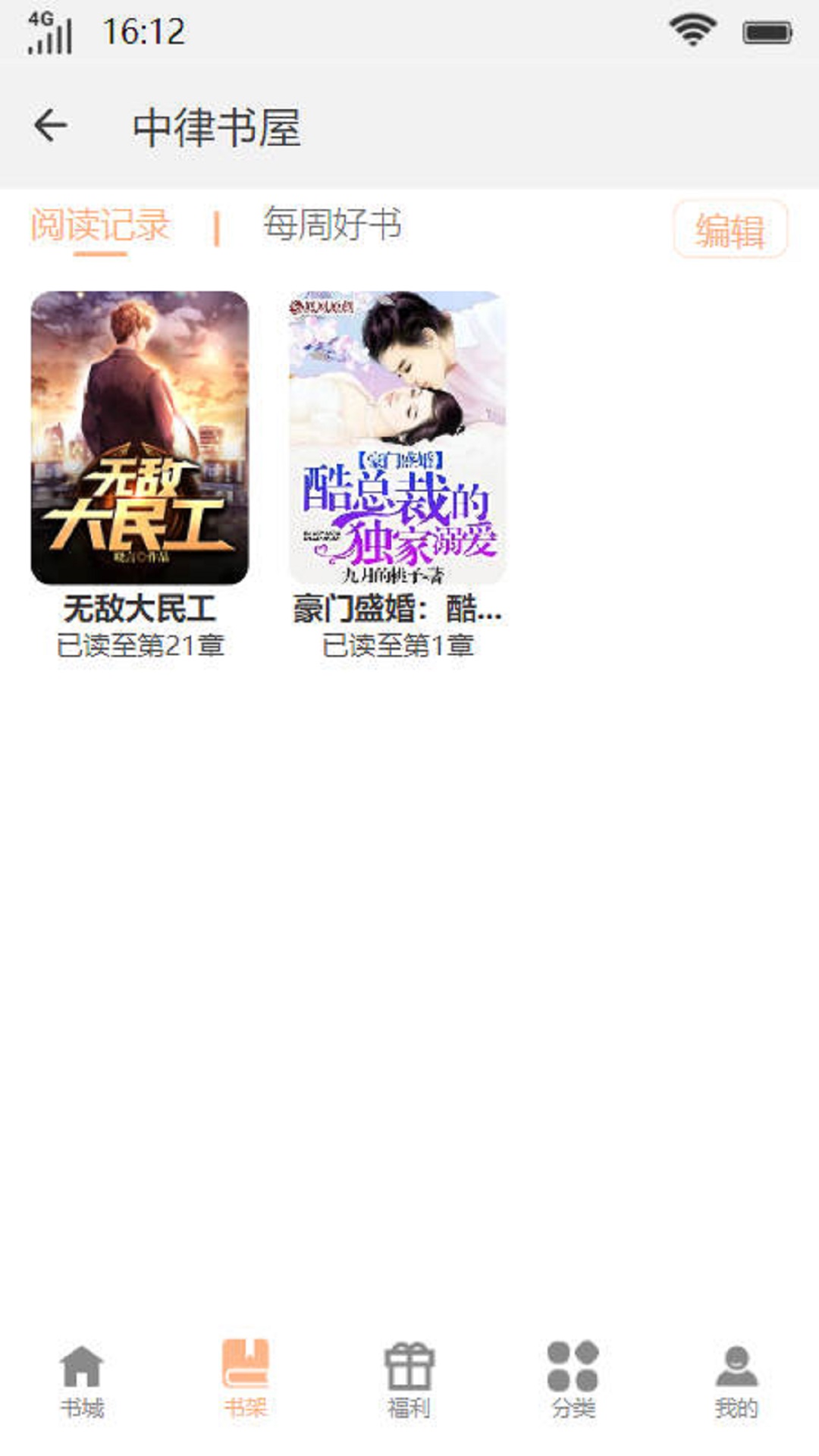Viewport: 819px width, 1456px height.
Task: Select the 阅读记录 tab
Action: [100, 225]
